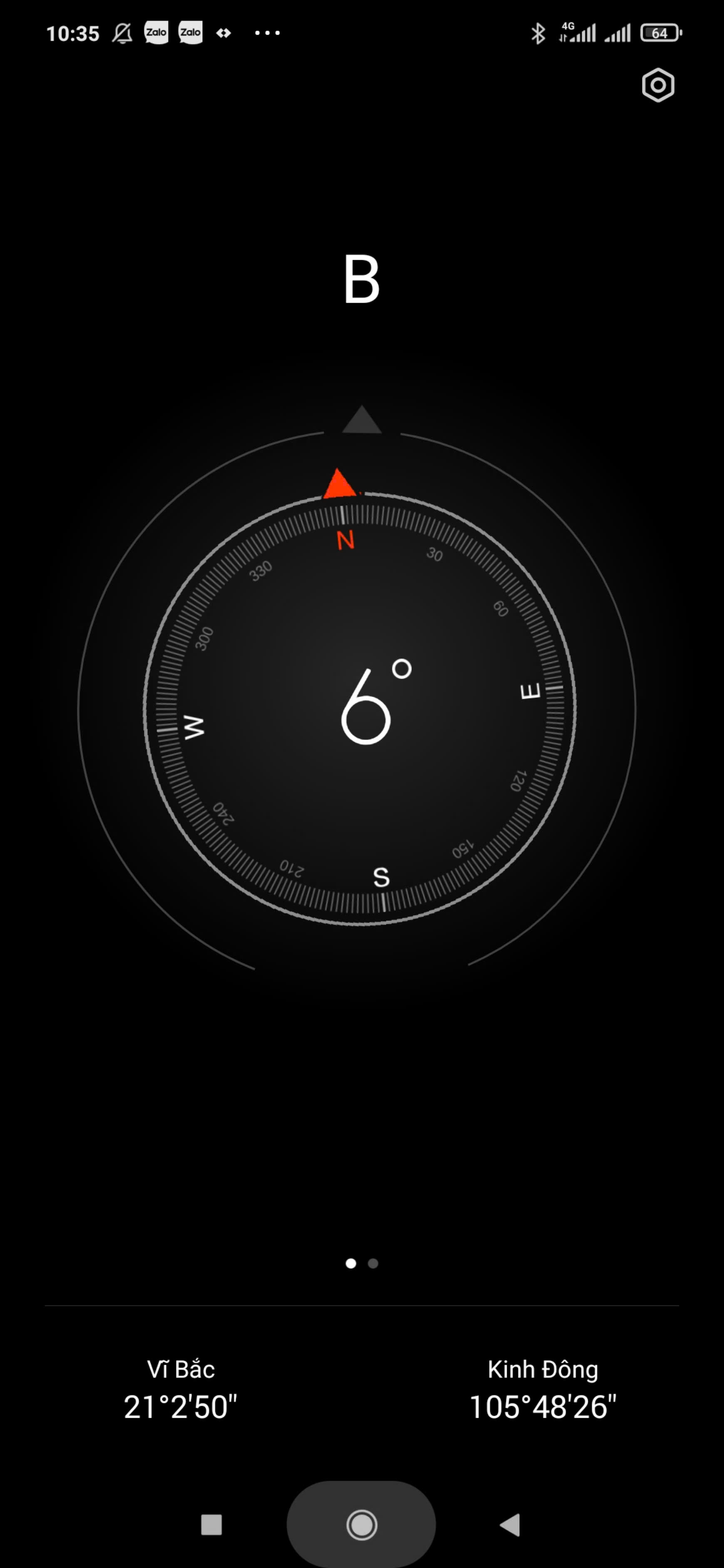Go back using navigation back arrow
Viewport: 724px width, 1568px height.
[x=510, y=1525]
